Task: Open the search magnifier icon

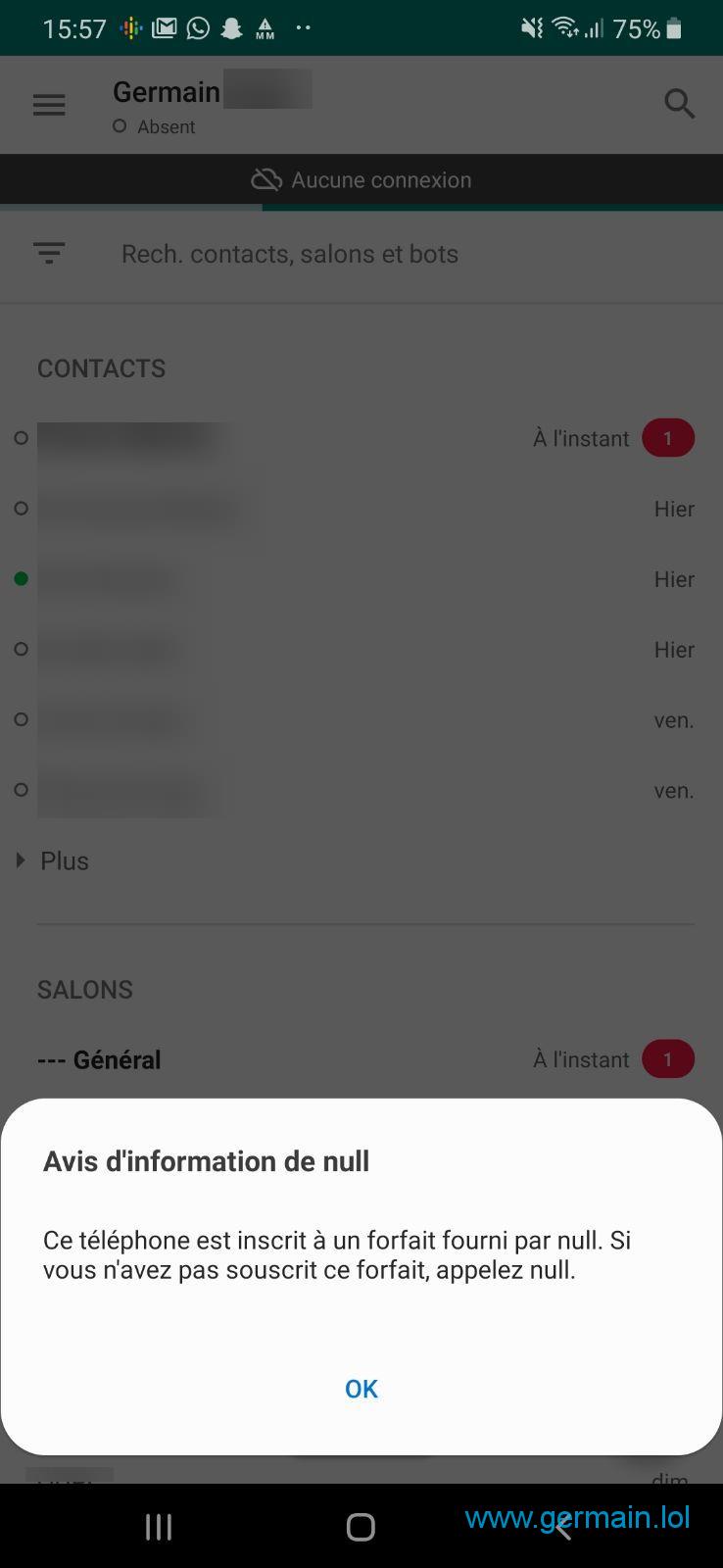Action: click(x=679, y=104)
